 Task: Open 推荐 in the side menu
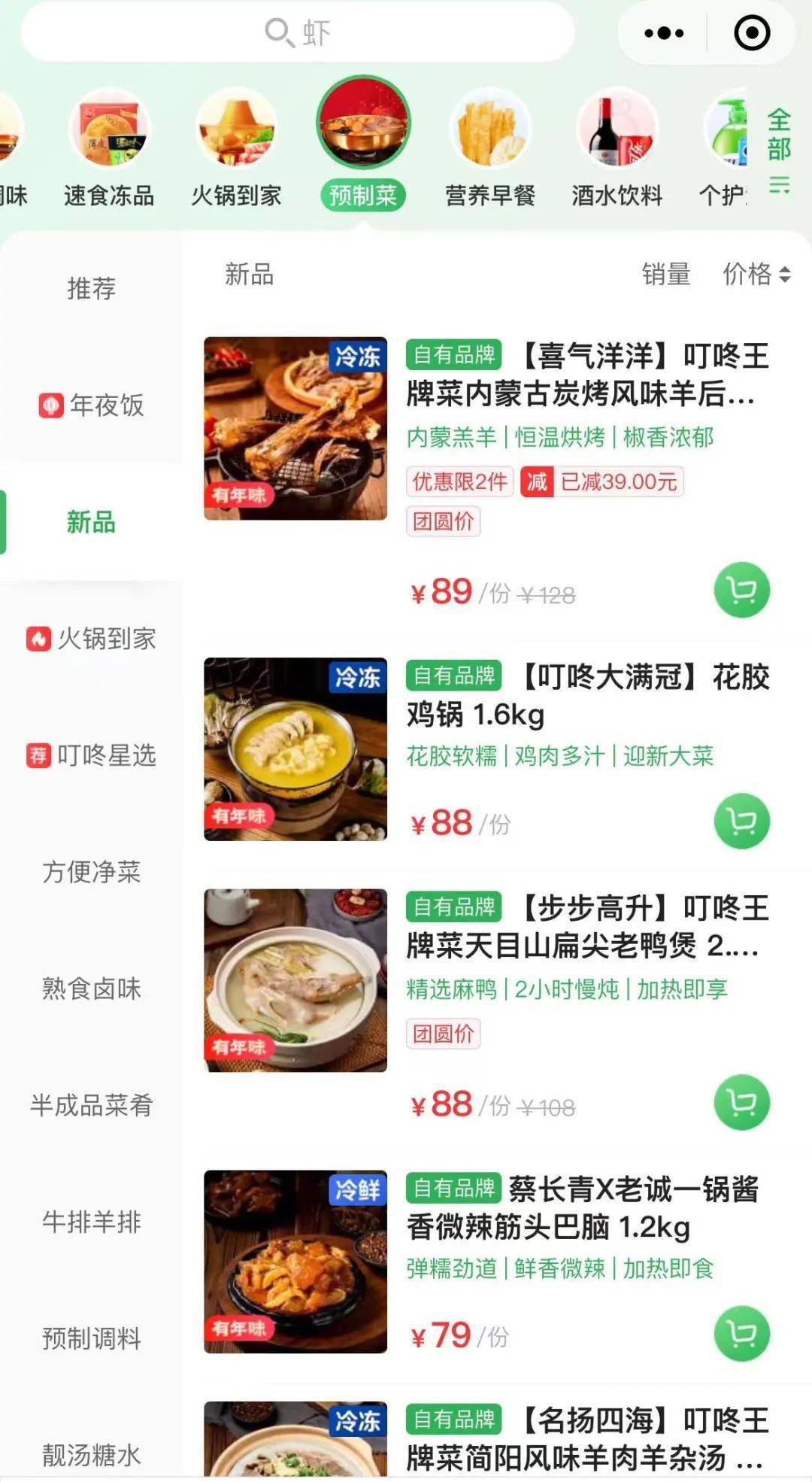91,288
